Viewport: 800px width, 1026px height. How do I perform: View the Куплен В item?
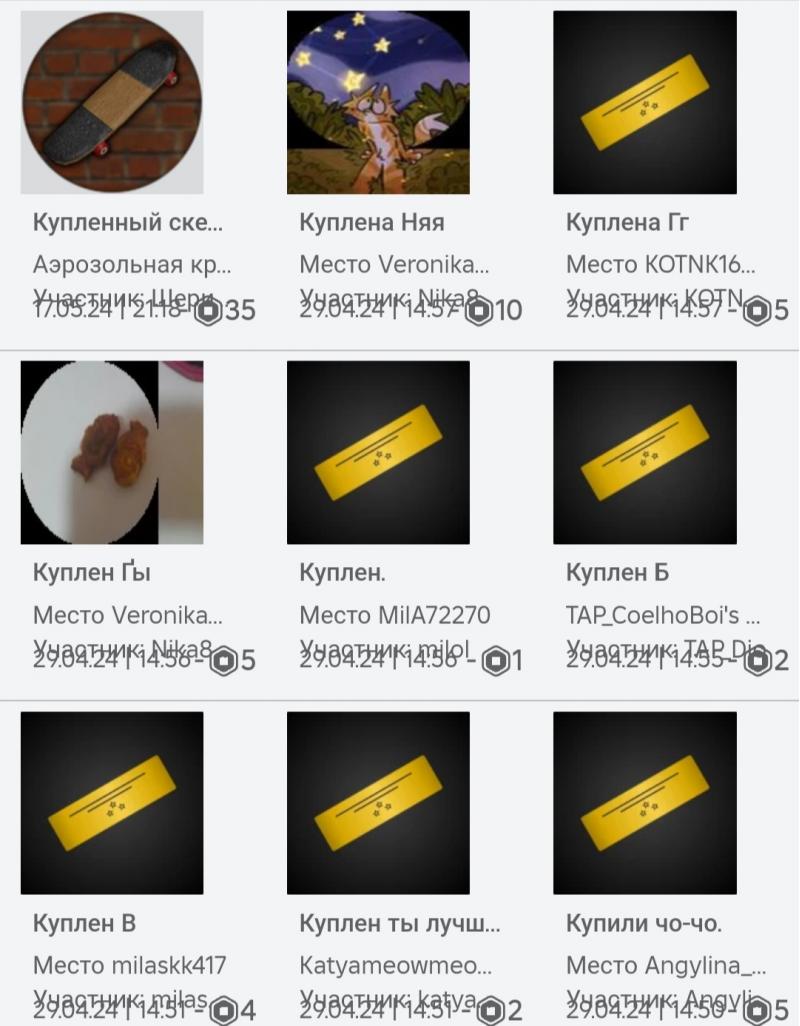click(x=112, y=802)
